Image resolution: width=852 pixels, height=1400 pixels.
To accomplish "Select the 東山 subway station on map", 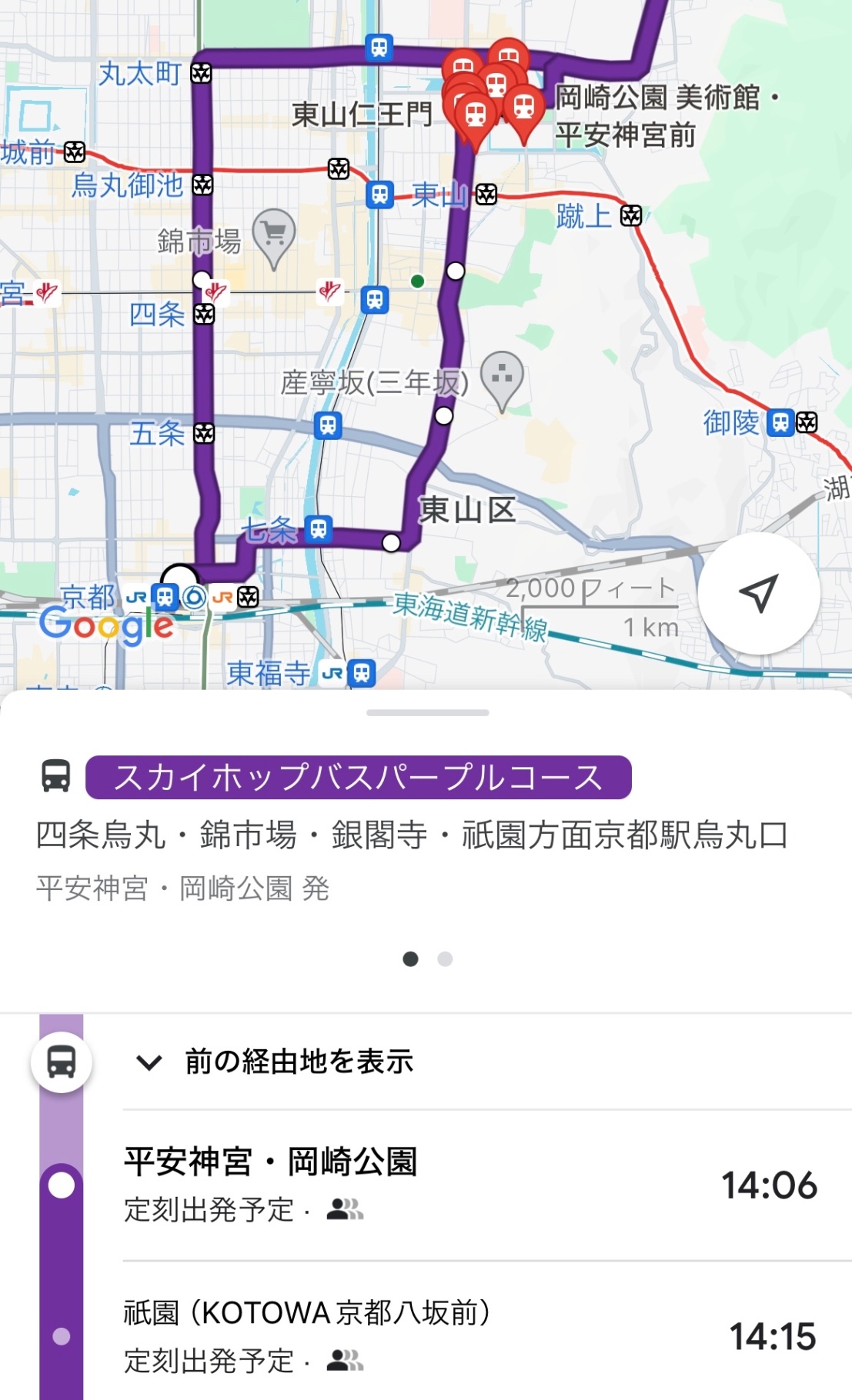I will tap(486, 195).
